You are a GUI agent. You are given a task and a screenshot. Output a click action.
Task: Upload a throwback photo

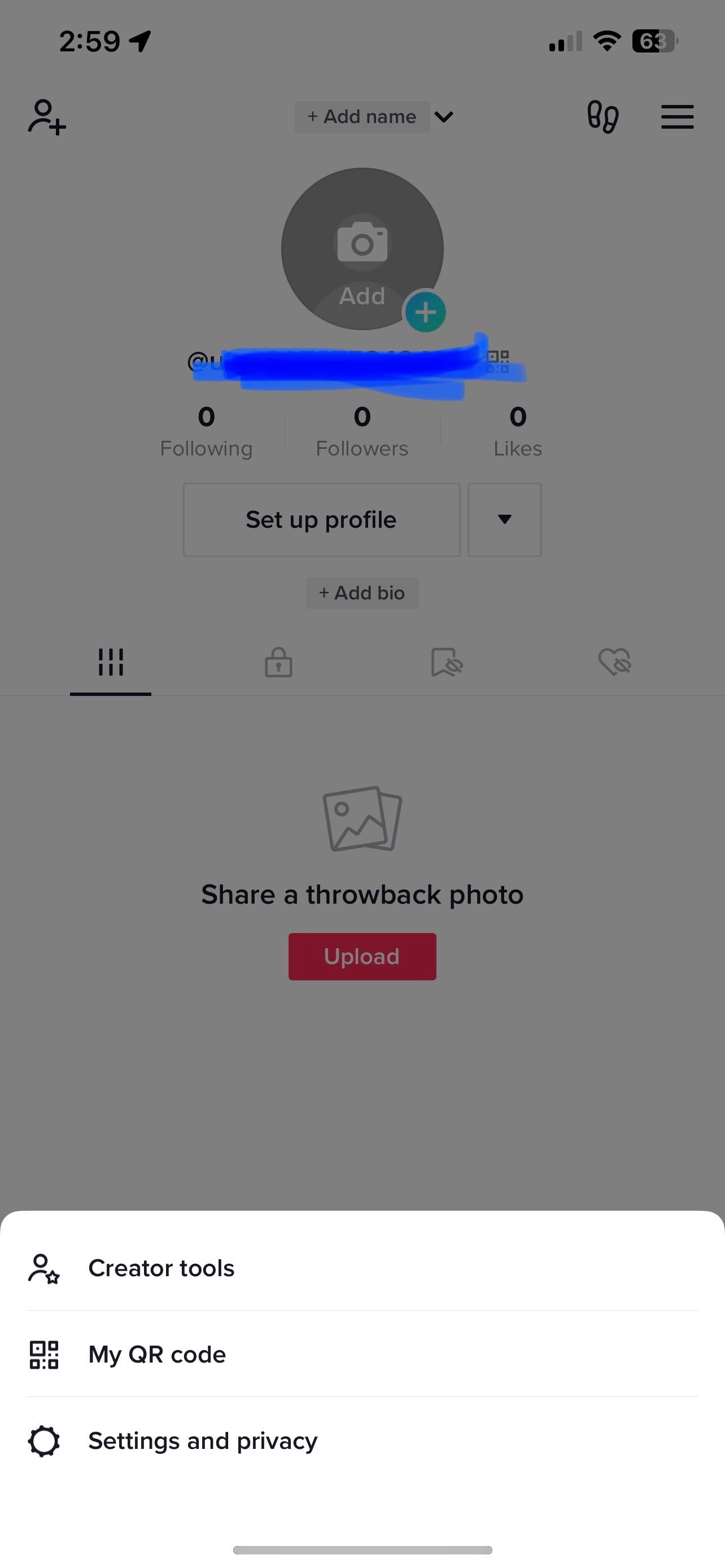pos(362,956)
